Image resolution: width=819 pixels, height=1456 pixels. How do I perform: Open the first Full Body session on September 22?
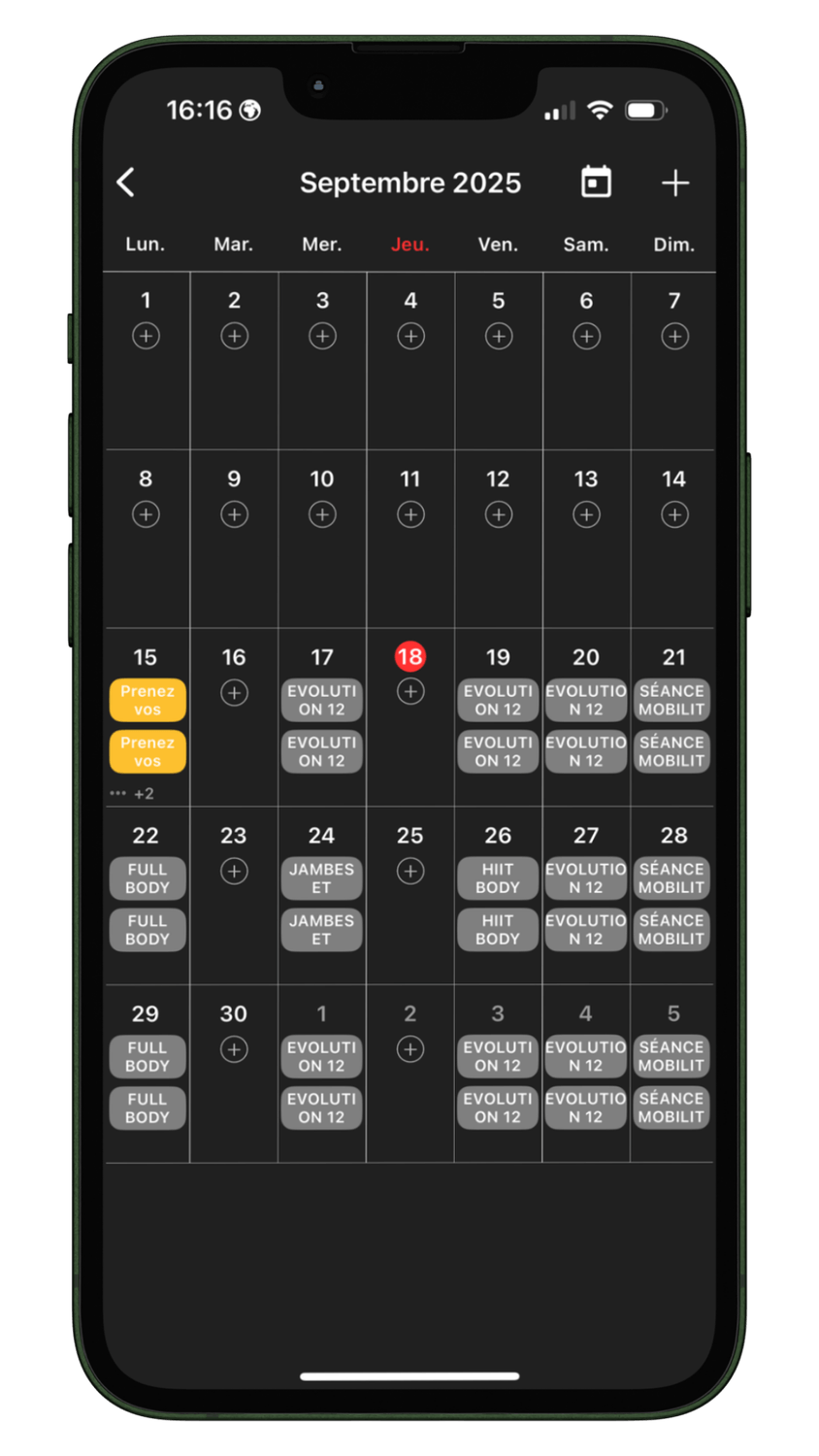click(x=147, y=878)
